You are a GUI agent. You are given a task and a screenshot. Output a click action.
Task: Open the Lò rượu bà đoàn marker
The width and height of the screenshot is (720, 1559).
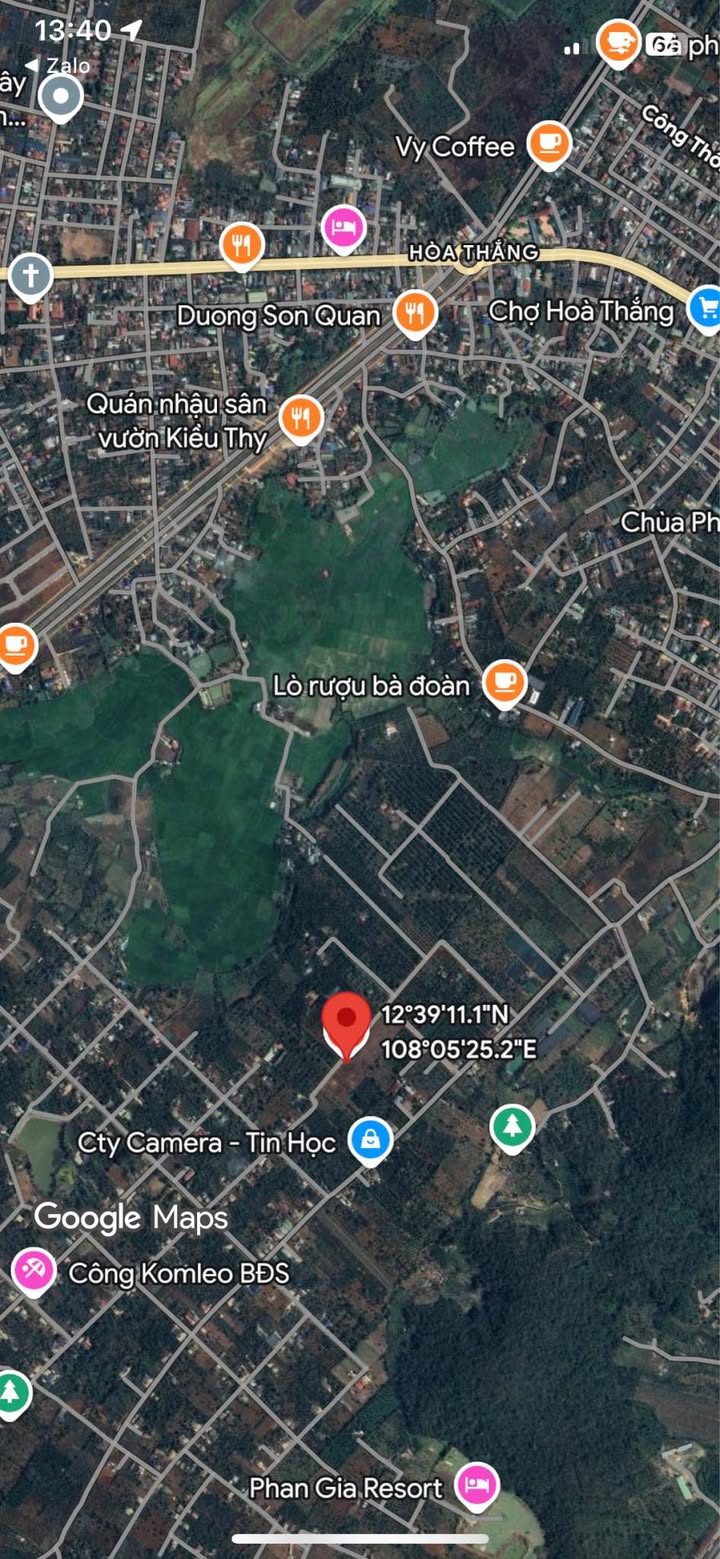tap(504, 683)
